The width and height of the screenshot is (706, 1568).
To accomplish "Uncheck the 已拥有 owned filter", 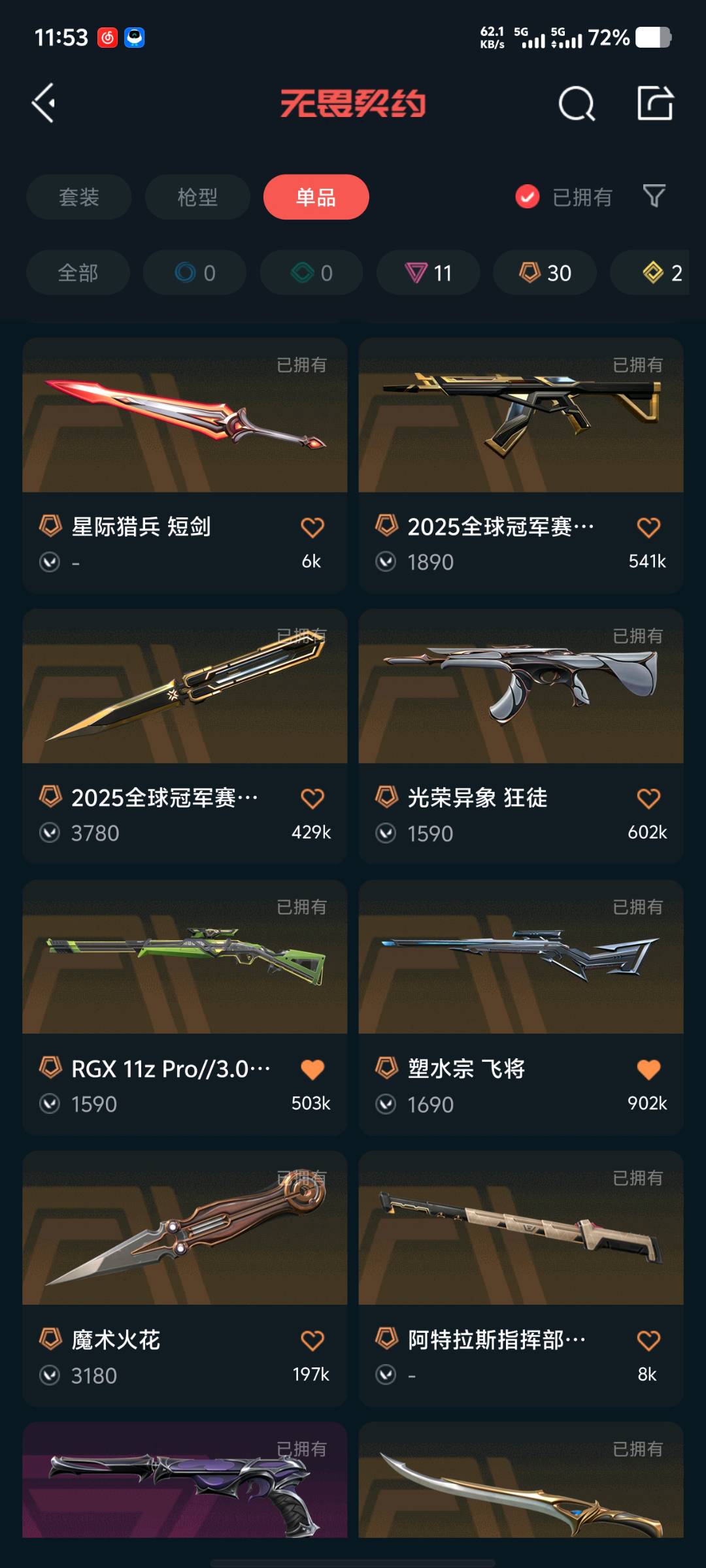I will pyautogui.click(x=528, y=196).
